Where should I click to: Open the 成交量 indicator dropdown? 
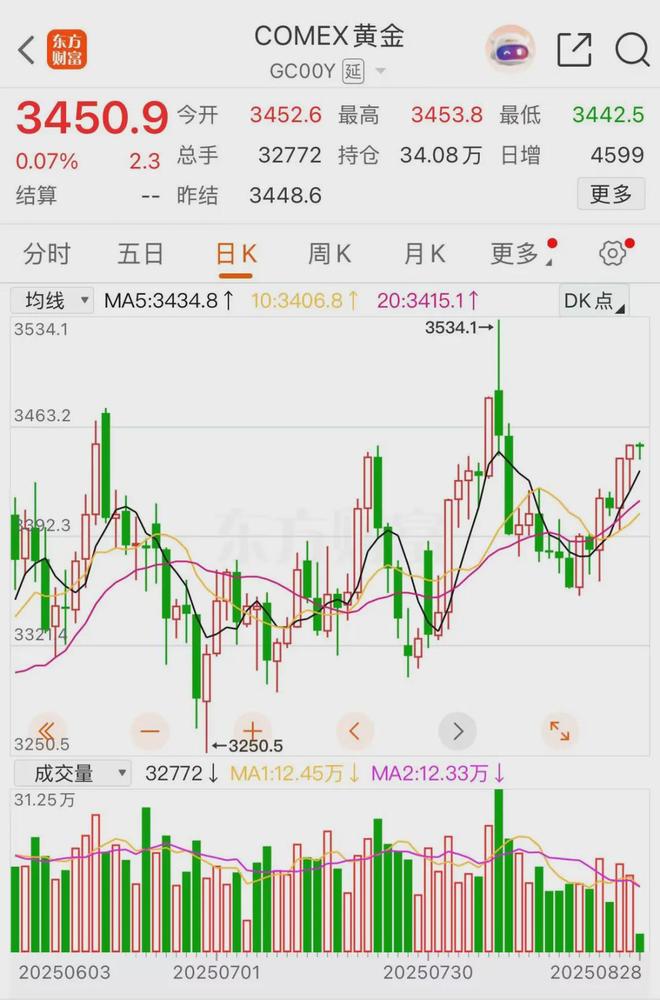70,773
